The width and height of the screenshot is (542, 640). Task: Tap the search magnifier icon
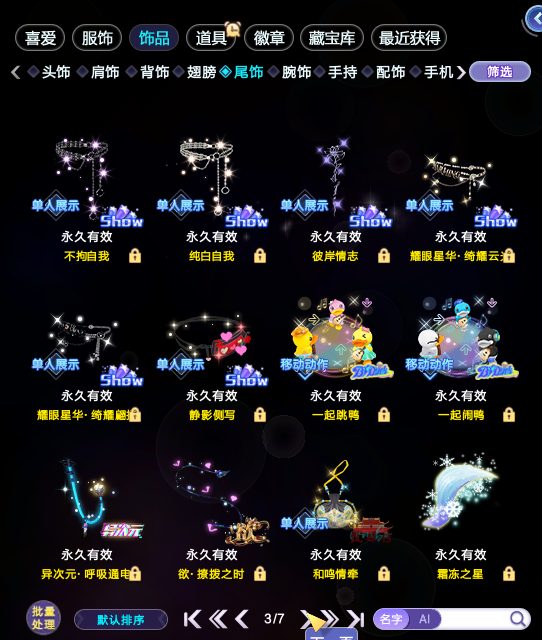[518, 619]
